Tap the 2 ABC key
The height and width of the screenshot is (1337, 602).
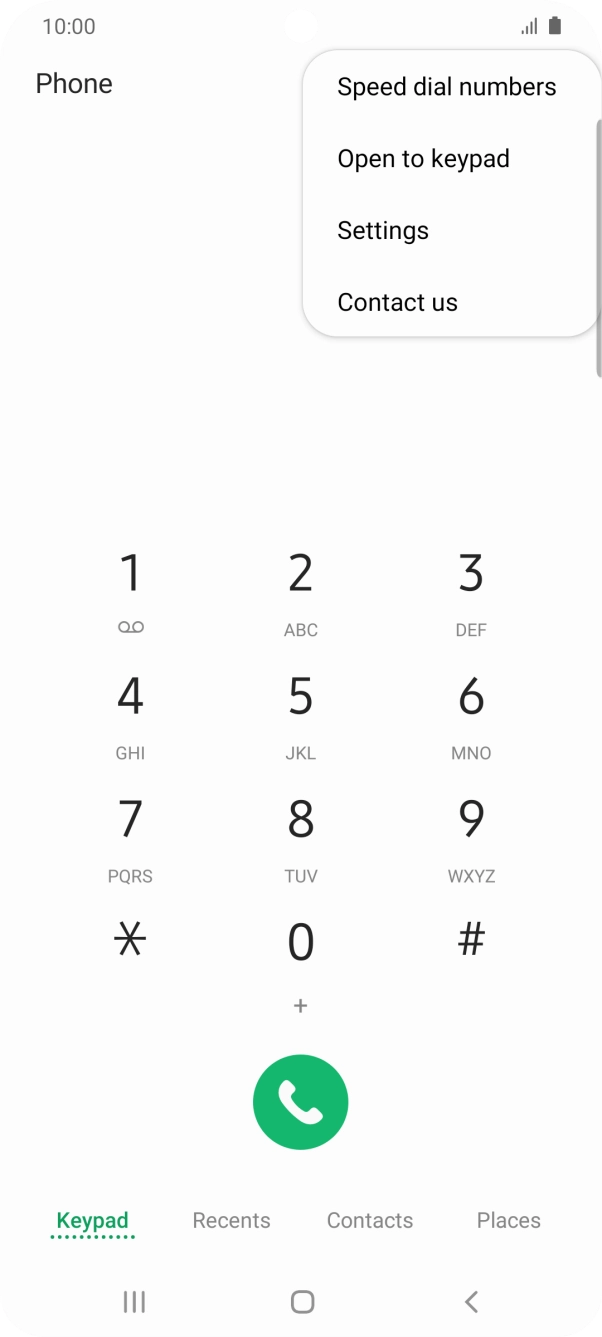click(x=300, y=590)
